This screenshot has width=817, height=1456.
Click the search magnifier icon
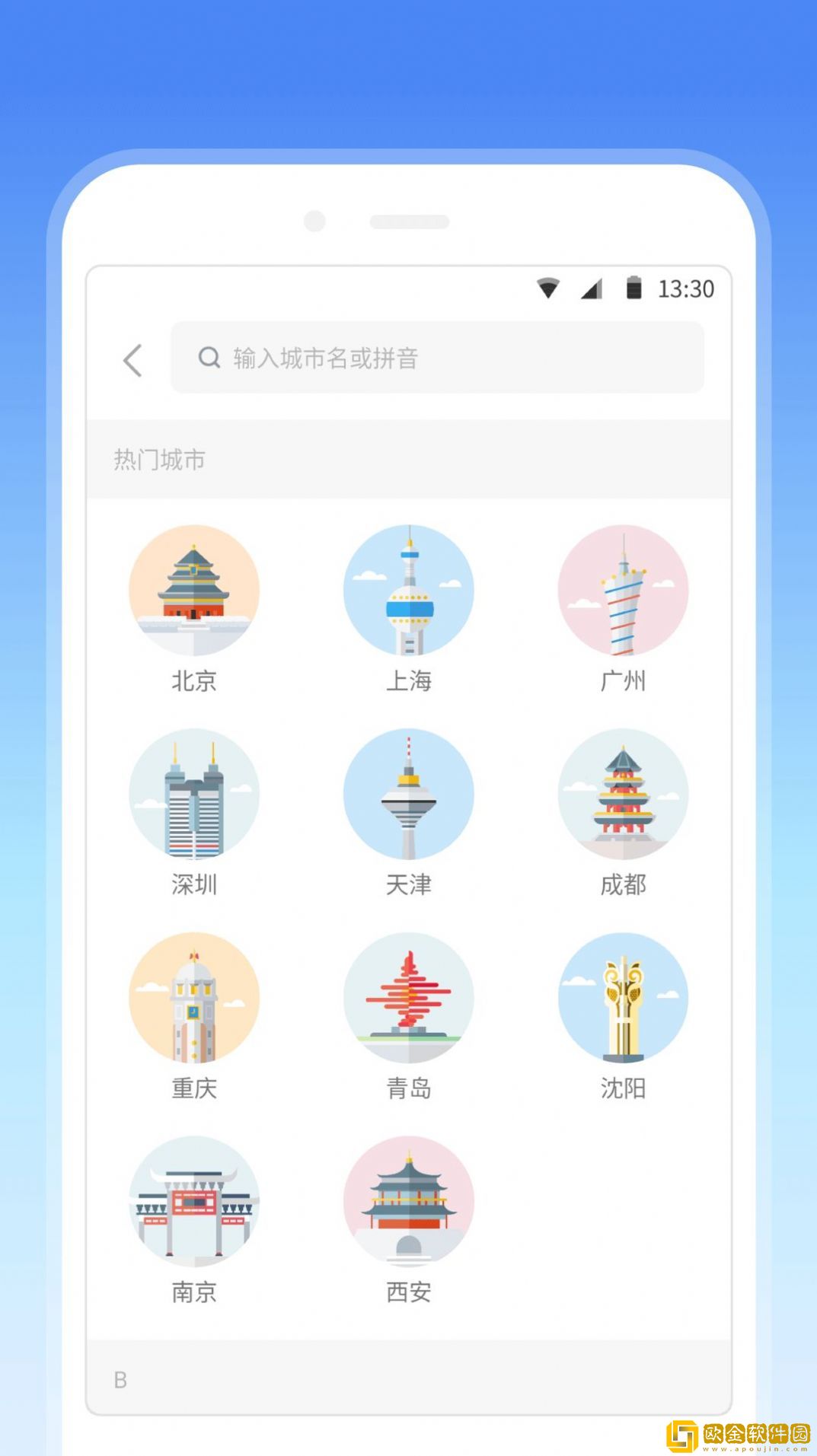pos(207,357)
